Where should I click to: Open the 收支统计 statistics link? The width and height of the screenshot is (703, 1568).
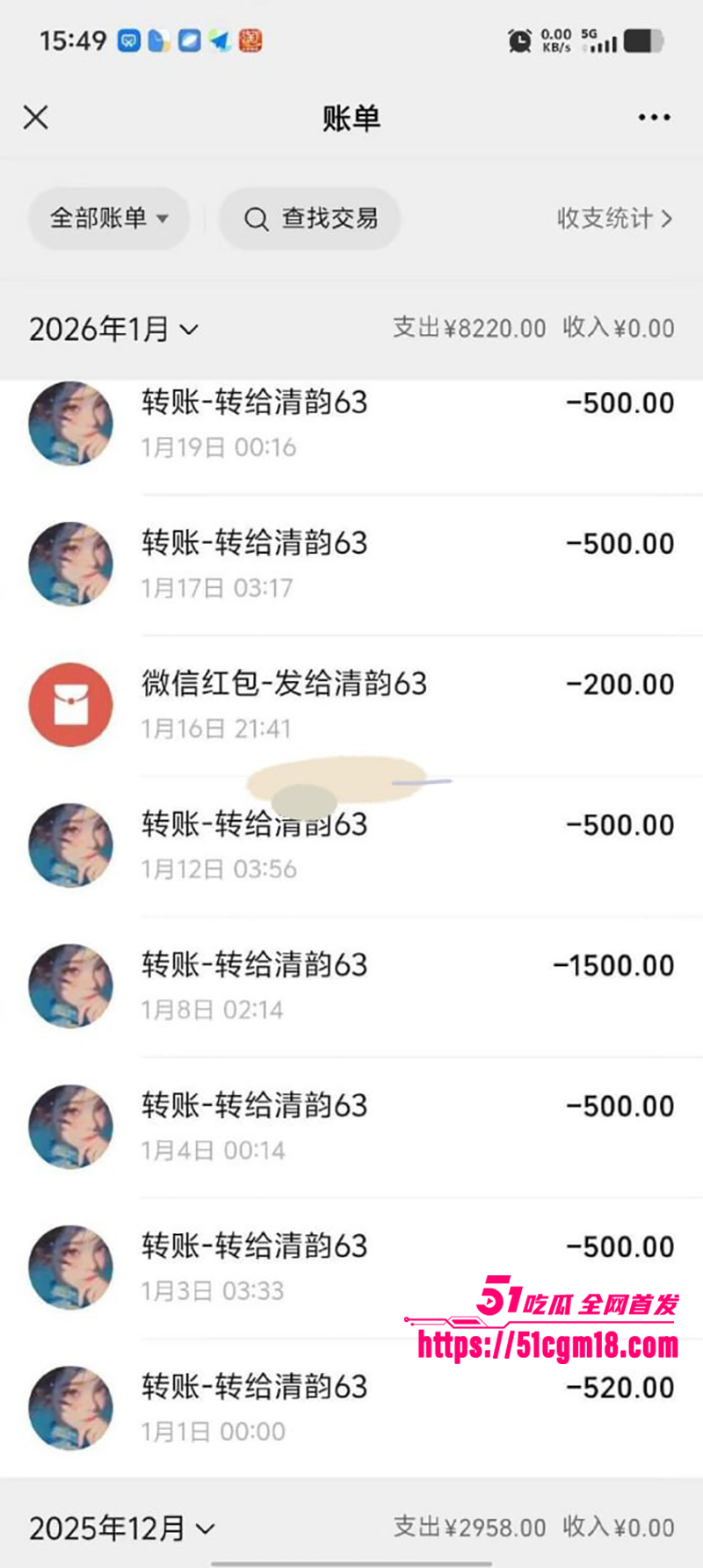point(615,219)
